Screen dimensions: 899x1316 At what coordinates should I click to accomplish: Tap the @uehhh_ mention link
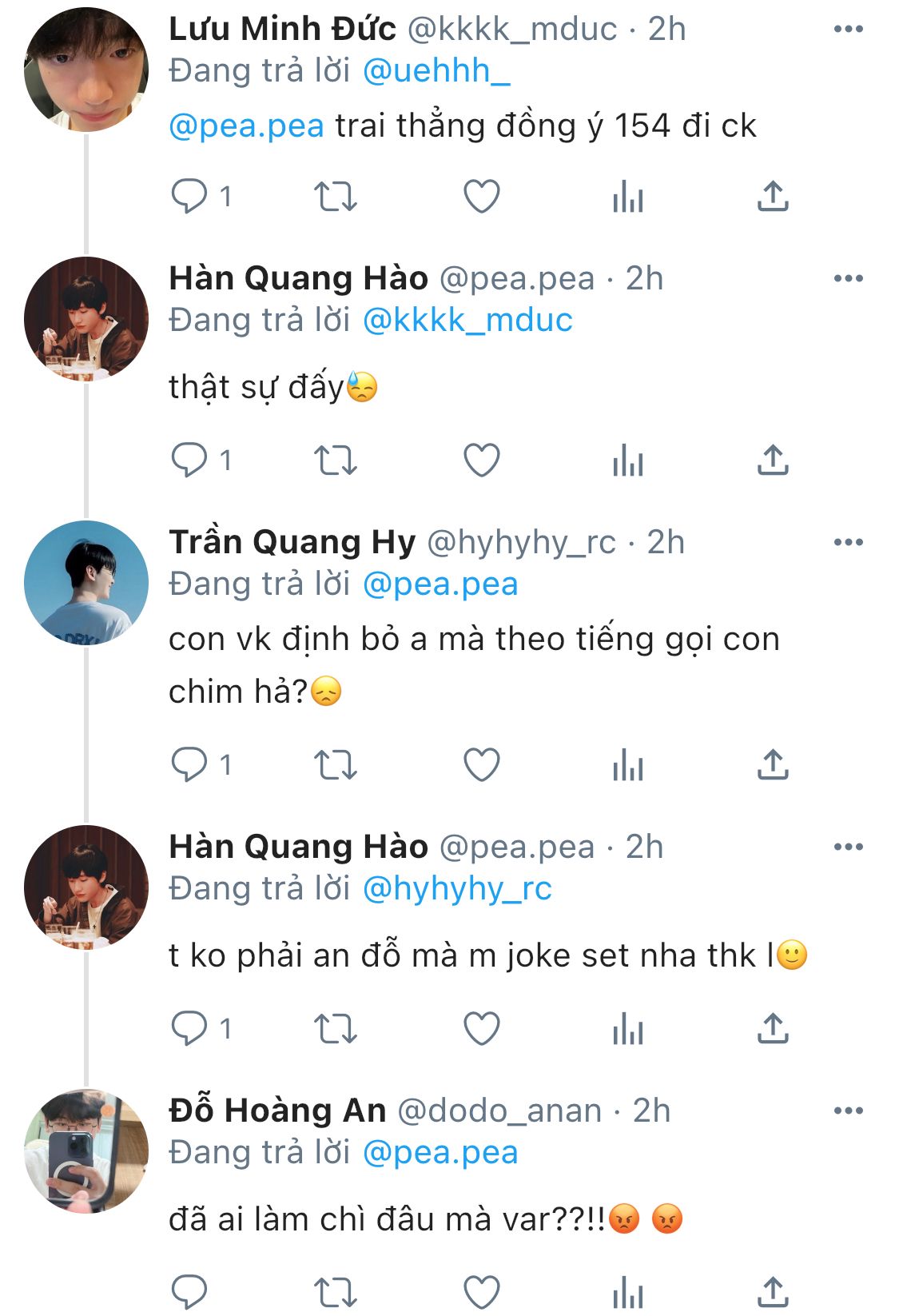(436, 71)
